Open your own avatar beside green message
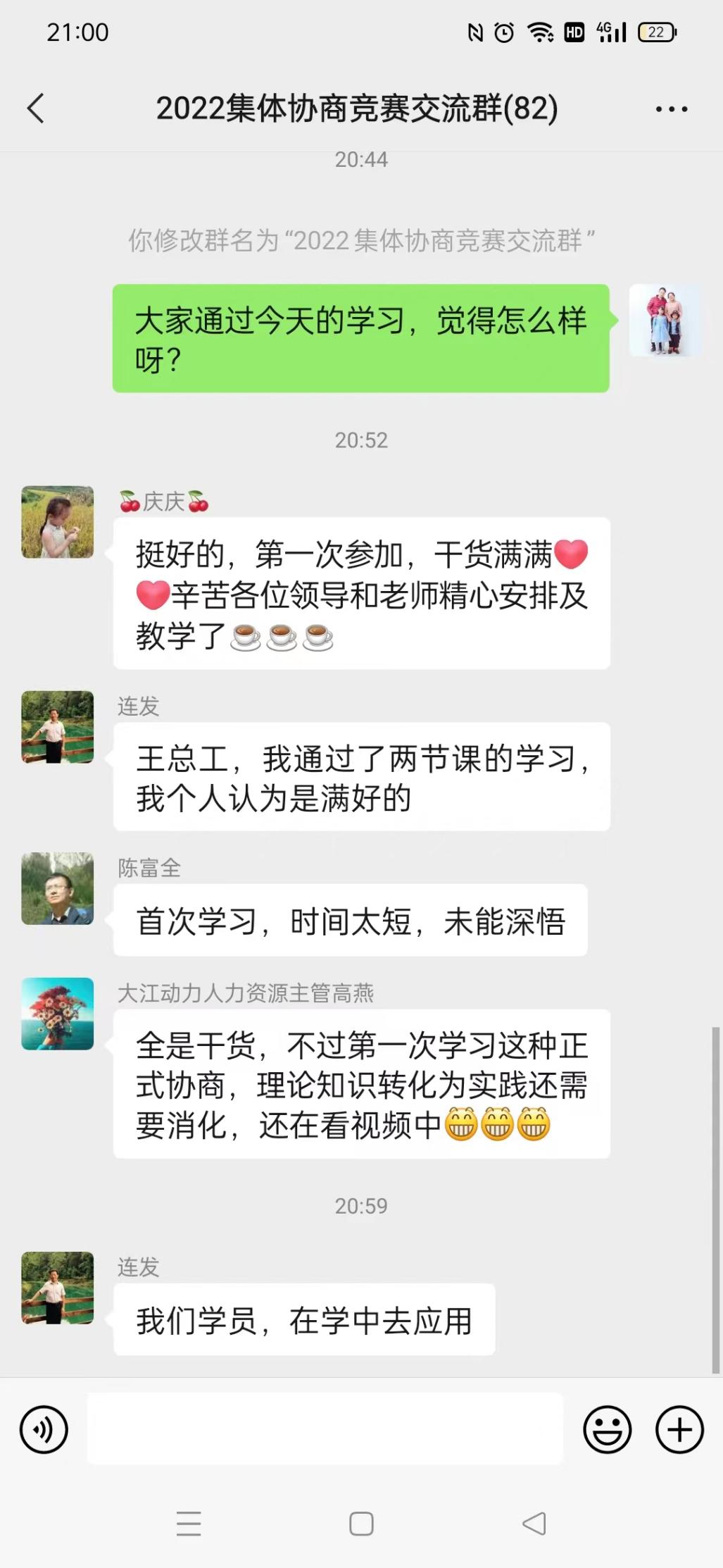Screen dimensions: 723x1568 [665, 321]
